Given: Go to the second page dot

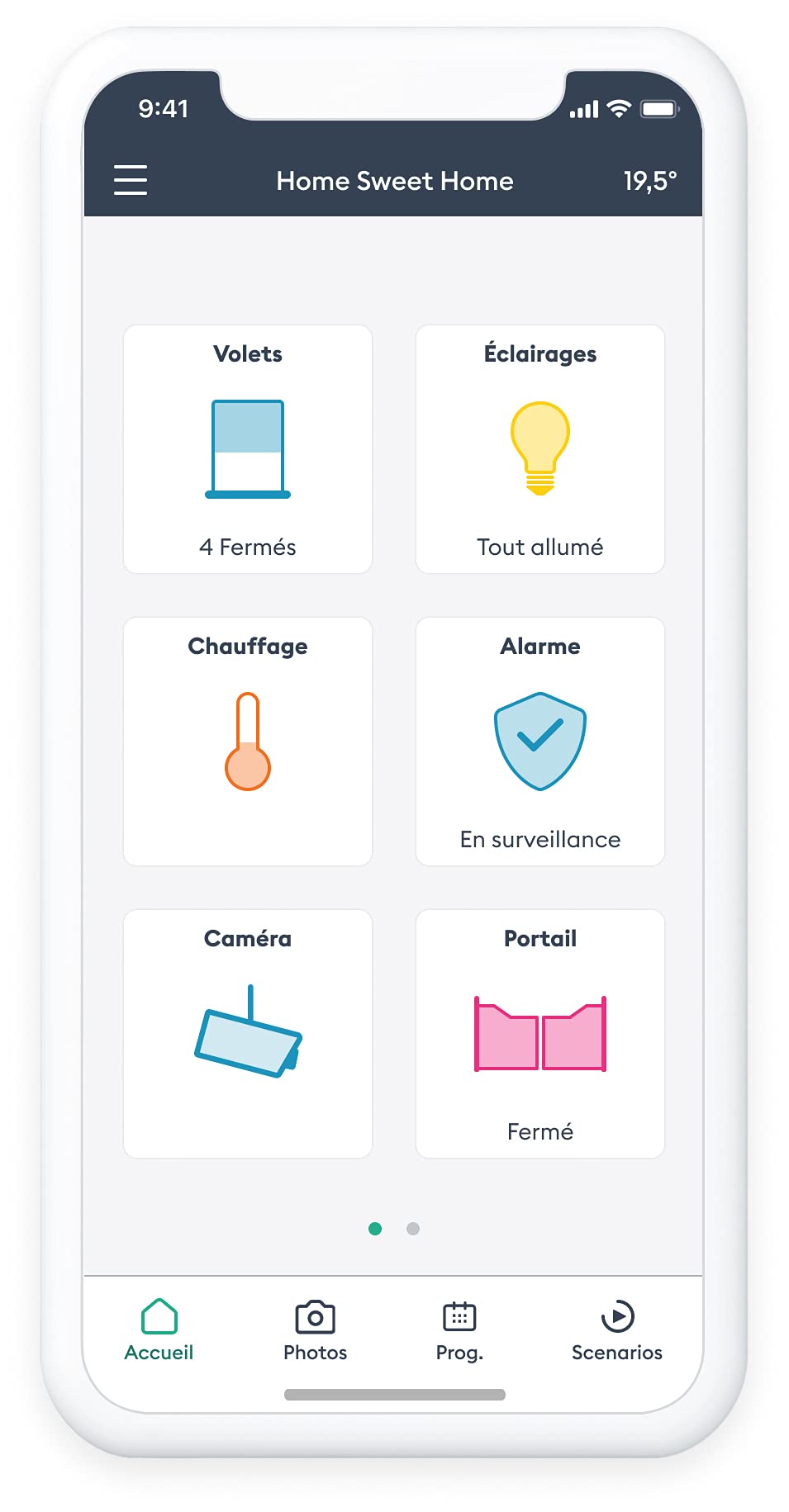Looking at the screenshot, I should (413, 1229).
